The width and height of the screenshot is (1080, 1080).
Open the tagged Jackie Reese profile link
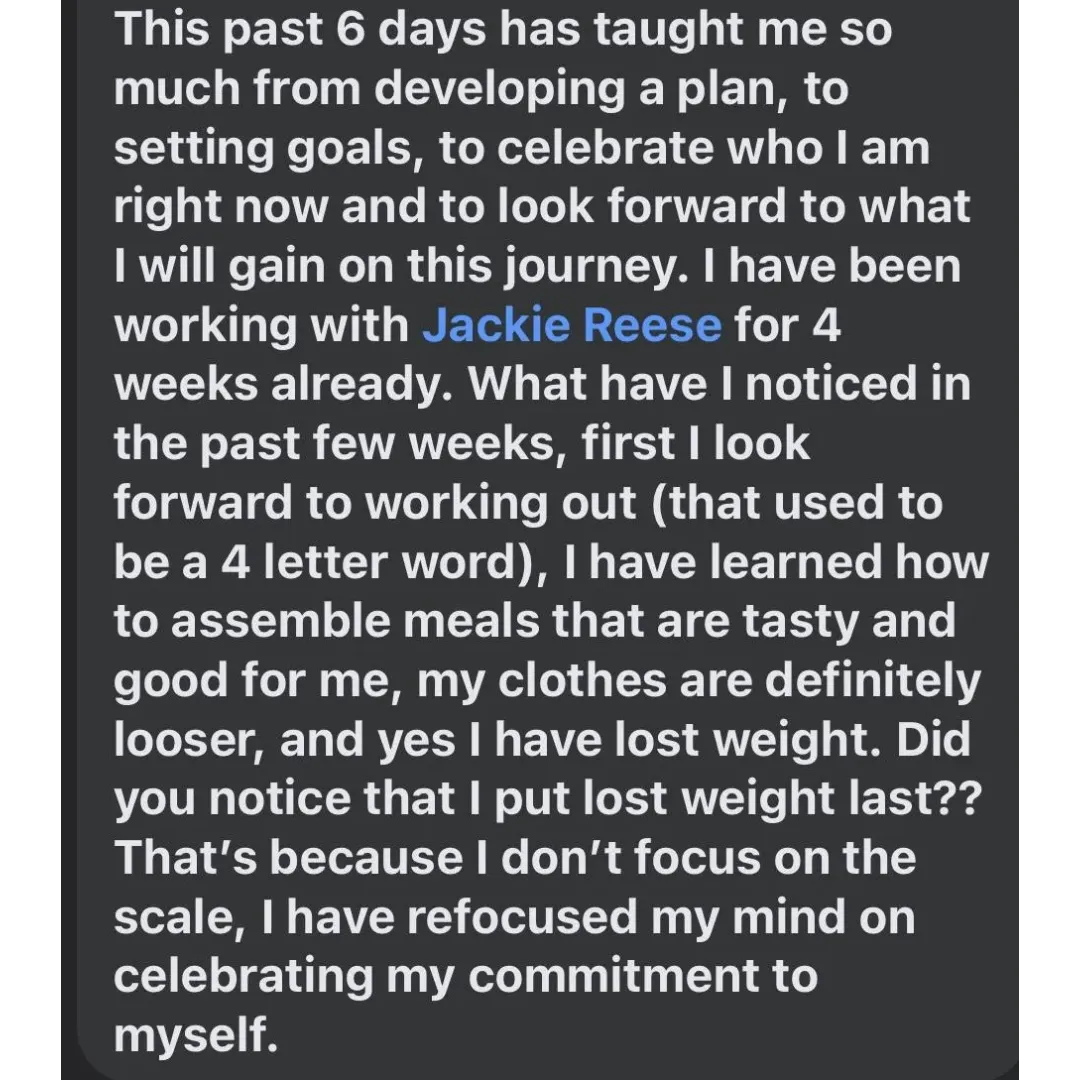tap(571, 326)
